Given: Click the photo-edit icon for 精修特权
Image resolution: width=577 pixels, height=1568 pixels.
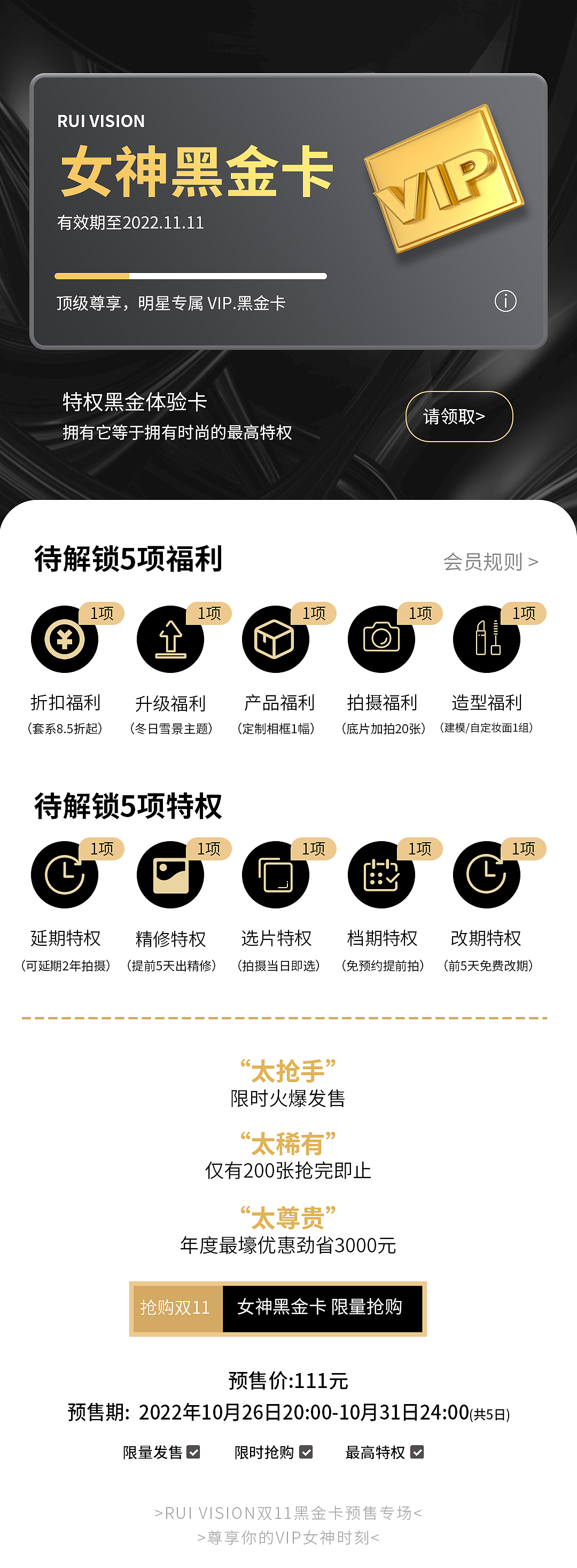Looking at the screenshot, I should click(171, 875).
